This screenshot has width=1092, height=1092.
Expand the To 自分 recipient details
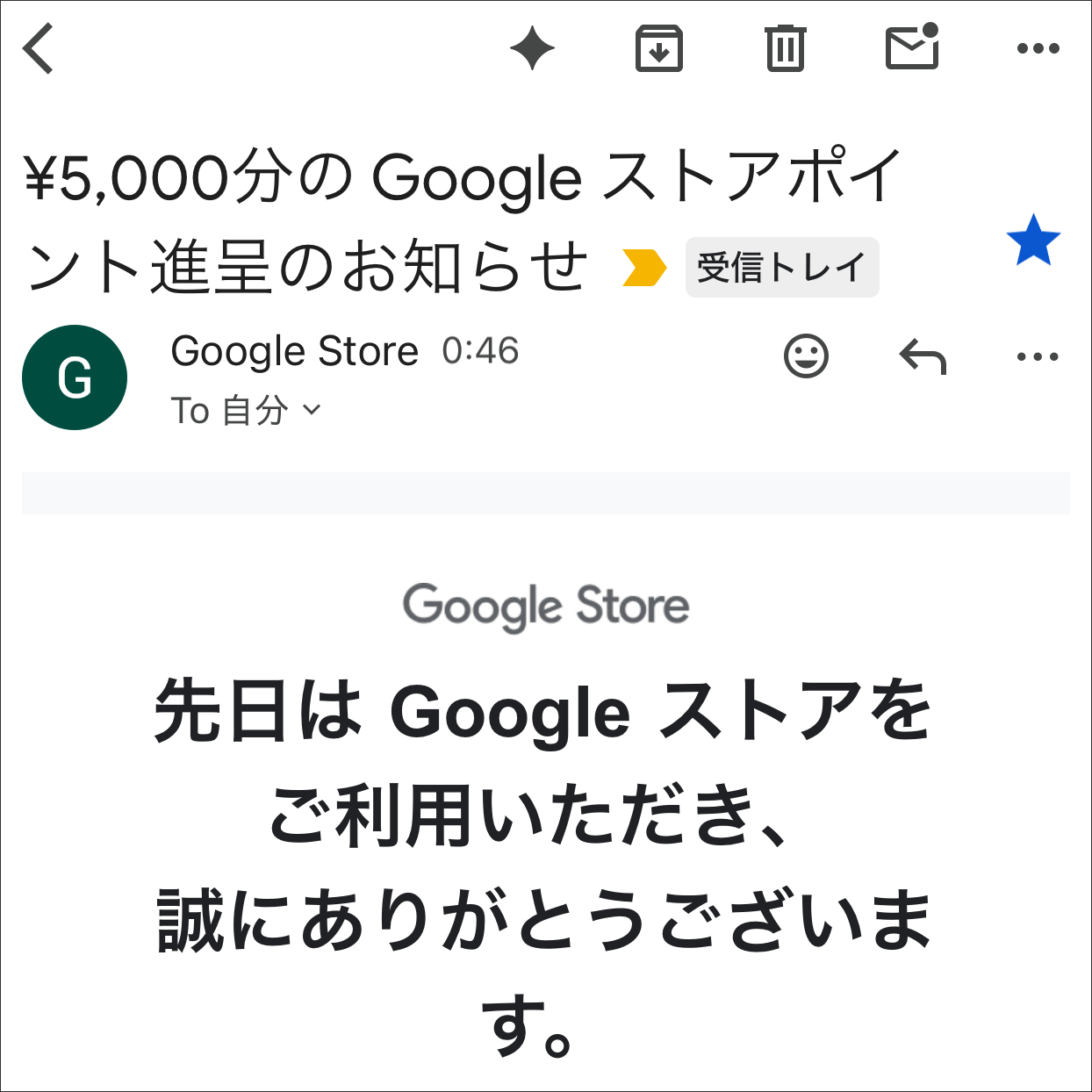pyautogui.click(x=247, y=410)
